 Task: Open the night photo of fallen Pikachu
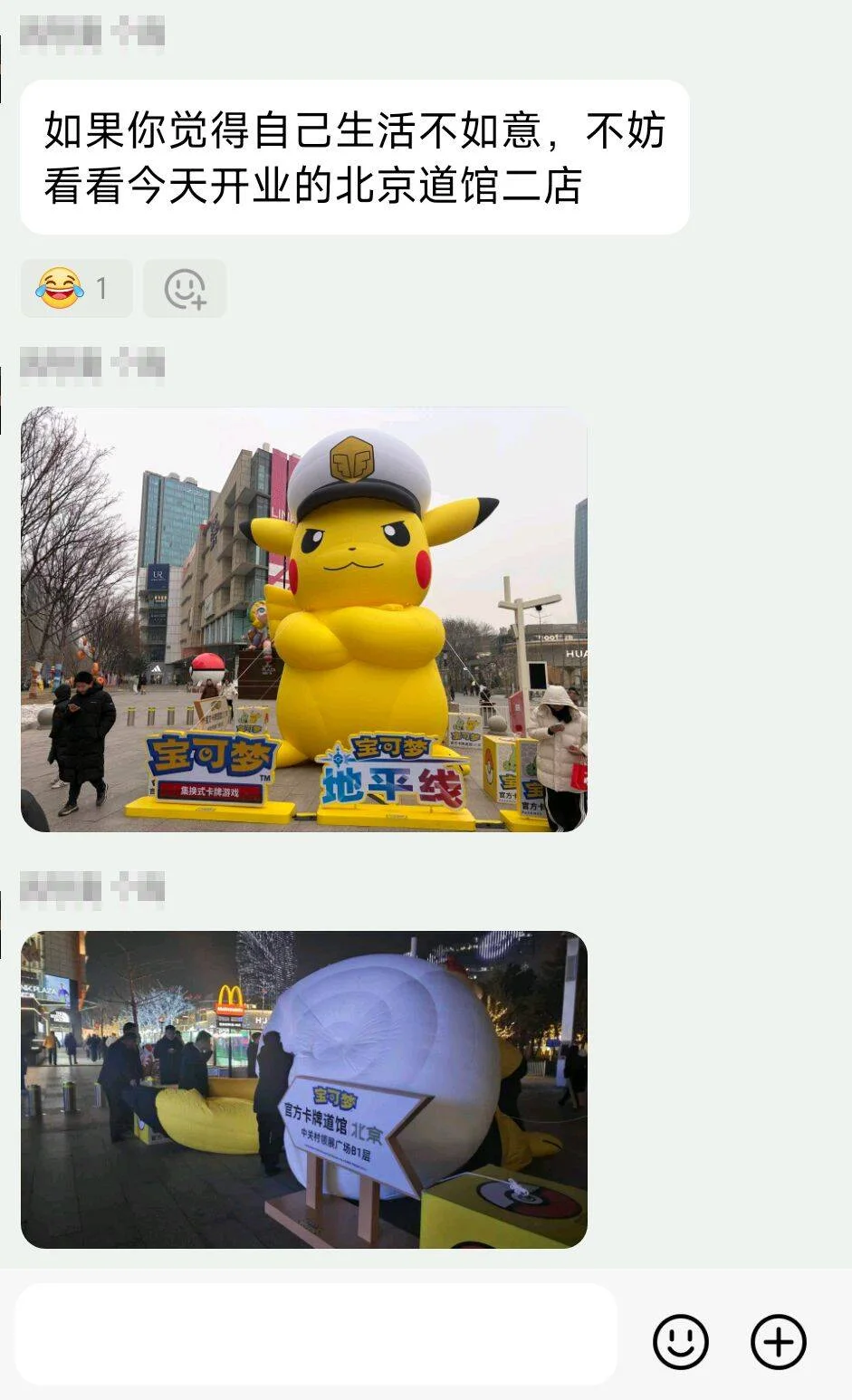tap(303, 1089)
